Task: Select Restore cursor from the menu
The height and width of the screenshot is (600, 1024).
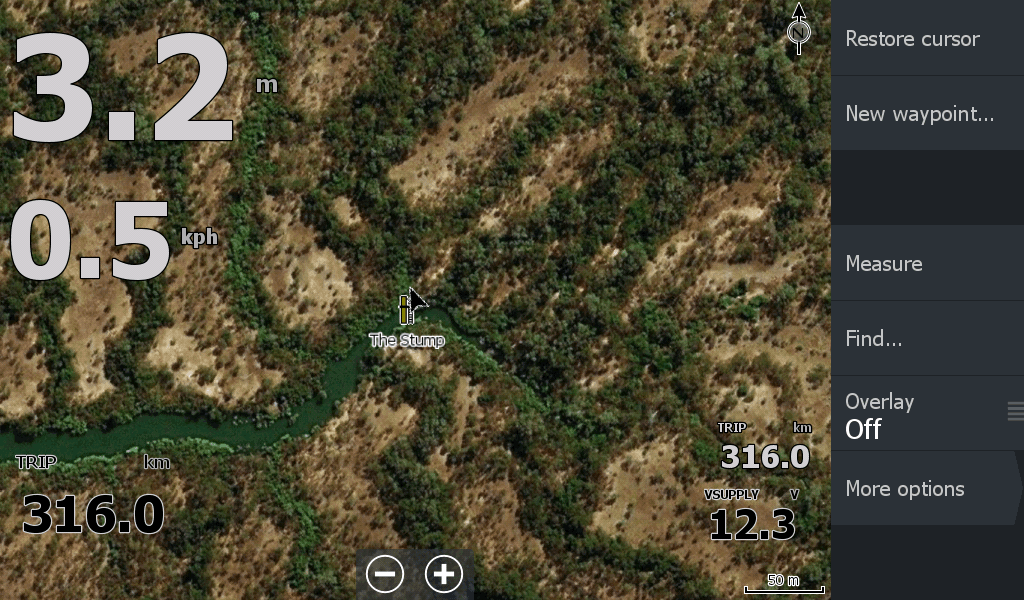Action: click(x=927, y=39)
